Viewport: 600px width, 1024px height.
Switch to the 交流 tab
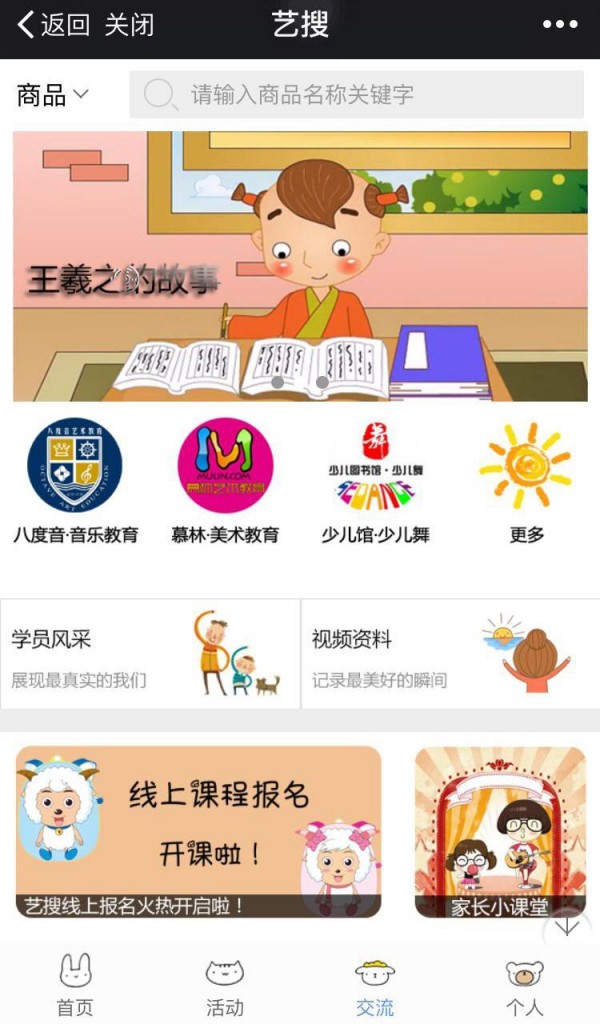click(x=375, y=985)
